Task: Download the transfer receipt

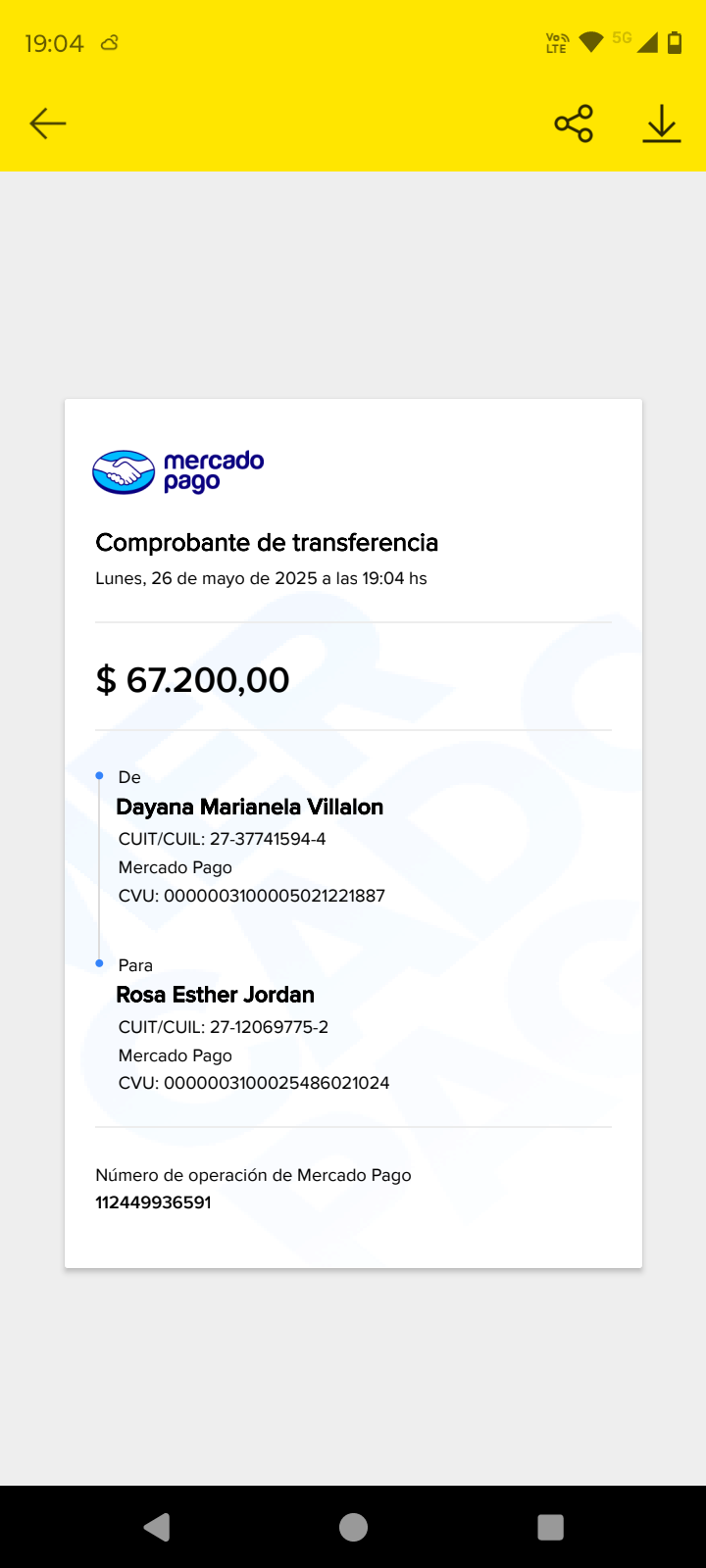Action: (662, 123)
